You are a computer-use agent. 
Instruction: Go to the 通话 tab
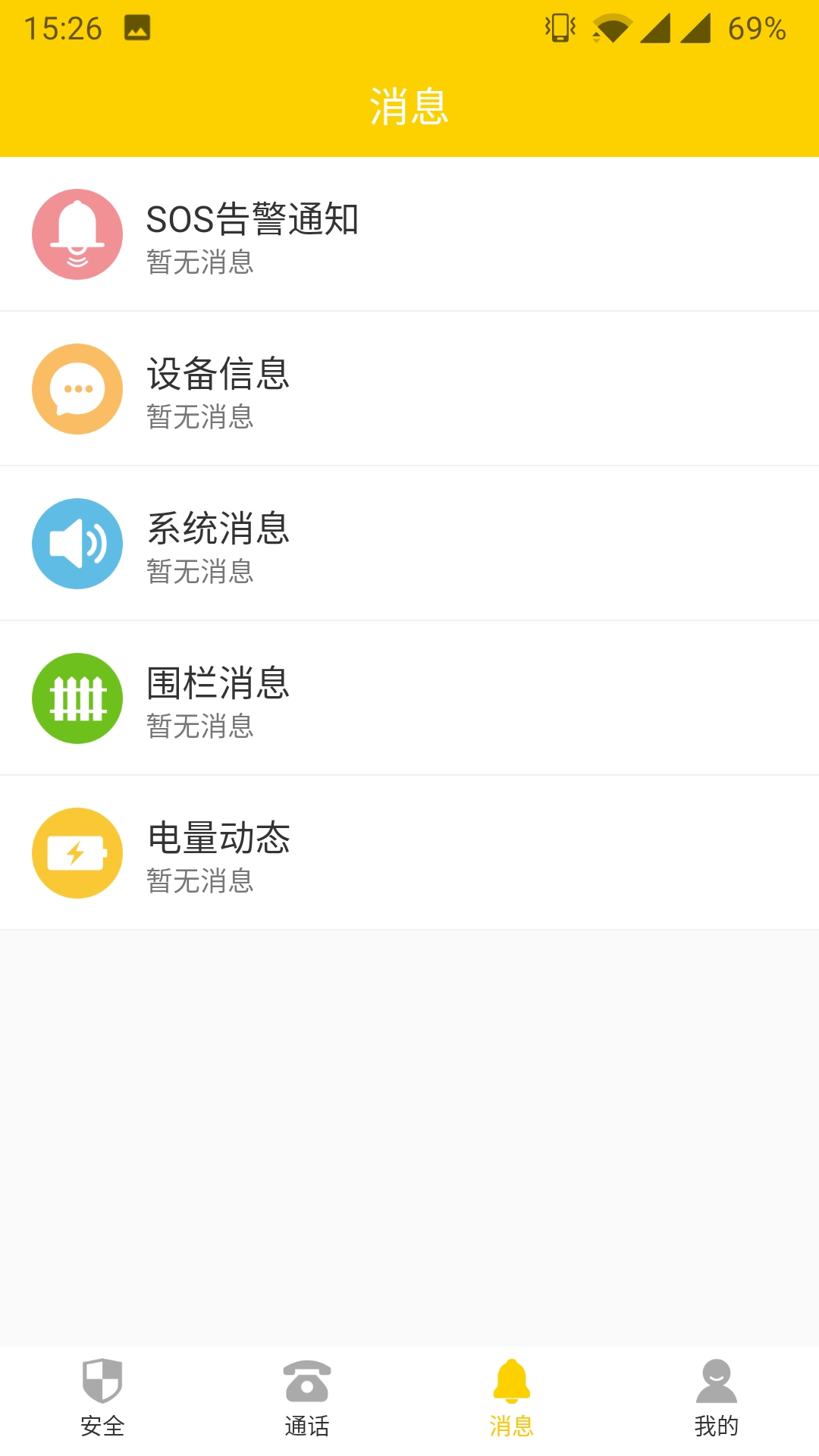[x=307, y=1399]
